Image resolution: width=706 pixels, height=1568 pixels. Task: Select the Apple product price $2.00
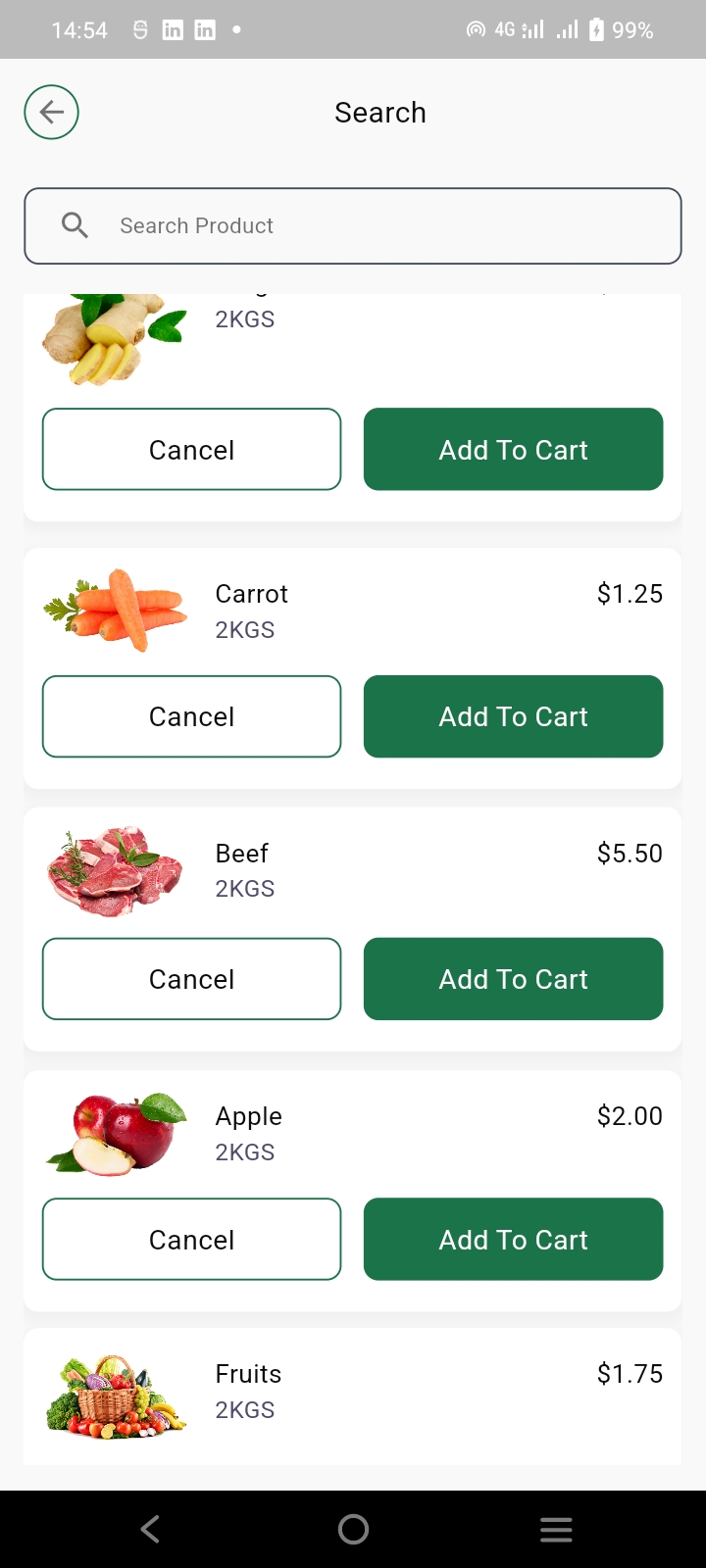[x=630, y=1115]
